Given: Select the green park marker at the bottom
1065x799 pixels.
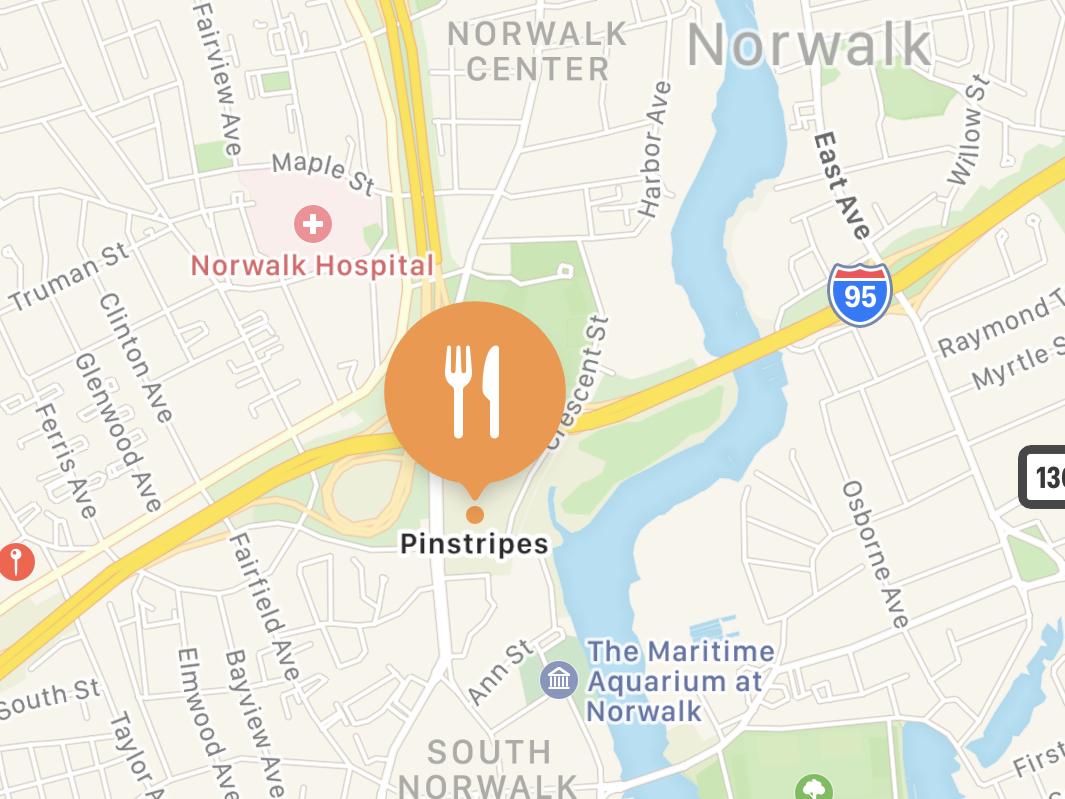Looking at the screenshot, I should [814, 789].
